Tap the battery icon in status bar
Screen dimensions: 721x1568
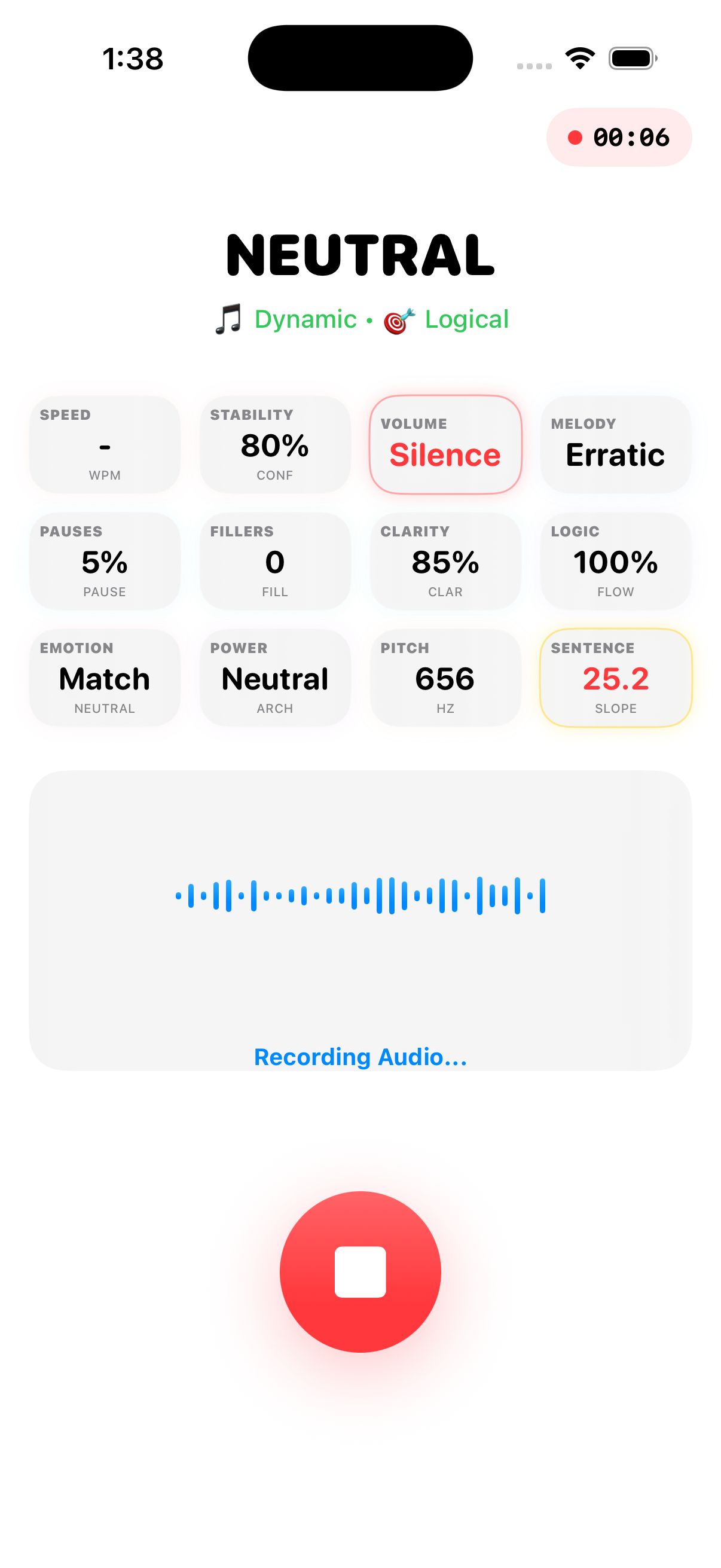(631, 58)
